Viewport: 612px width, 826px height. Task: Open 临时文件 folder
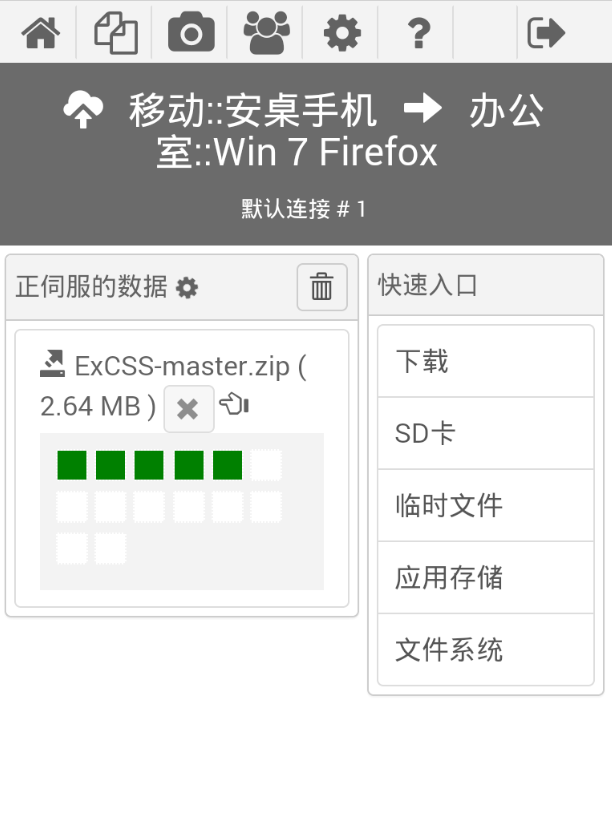[x=485, y=505]
